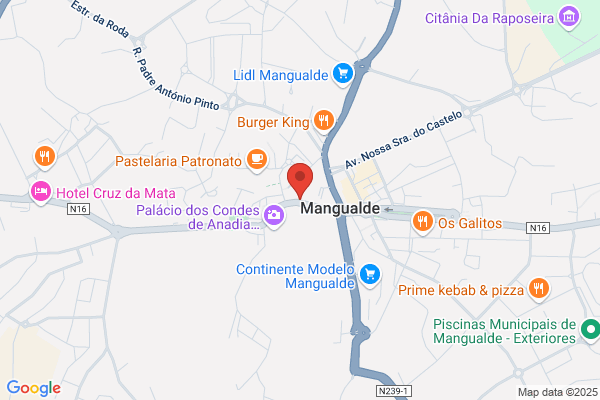Tap the red location pin at Mangualde
The image size is (600, 400).
click(300, 180)
